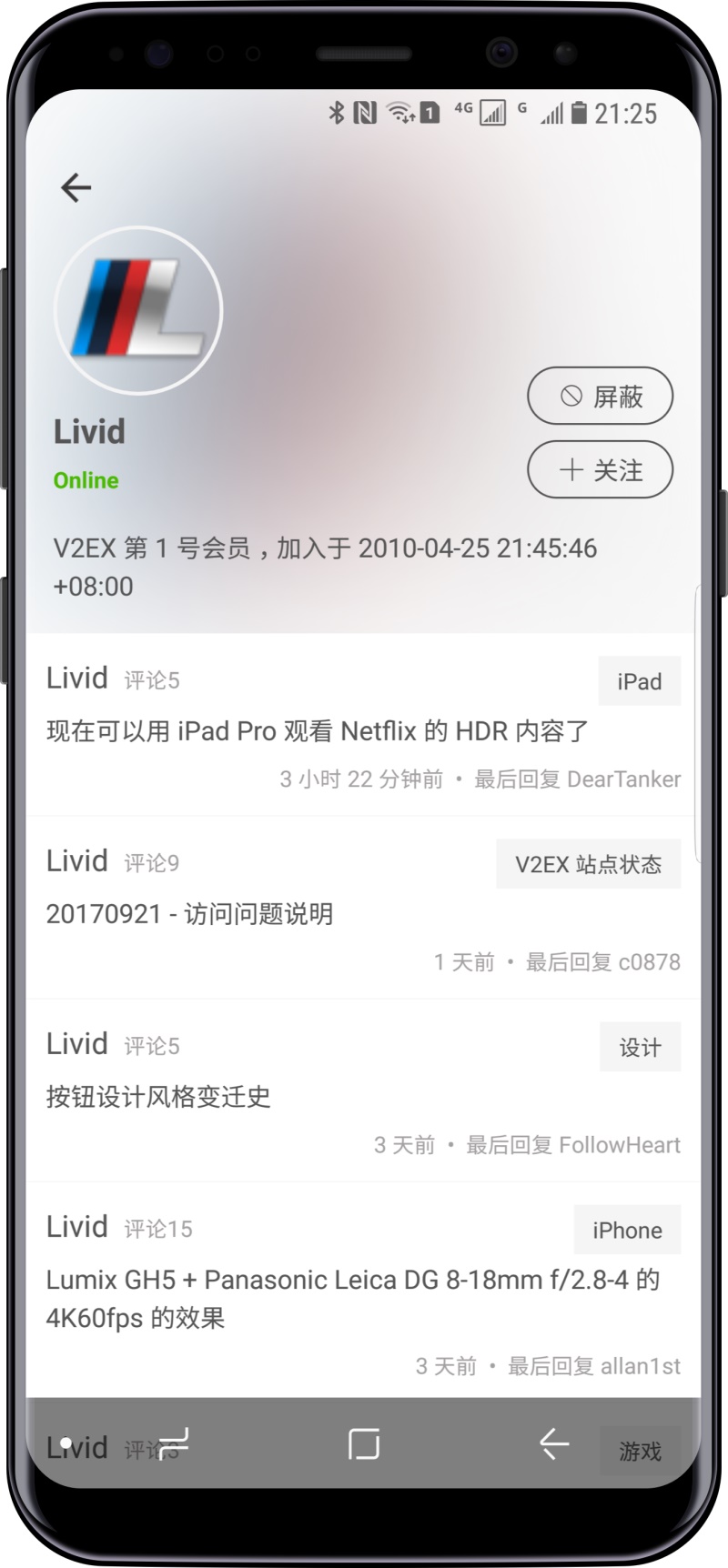Screen dimensions: 728x1568
Task: Open the V2EX 站点状态 node tag
Action: tap(588, 864)
